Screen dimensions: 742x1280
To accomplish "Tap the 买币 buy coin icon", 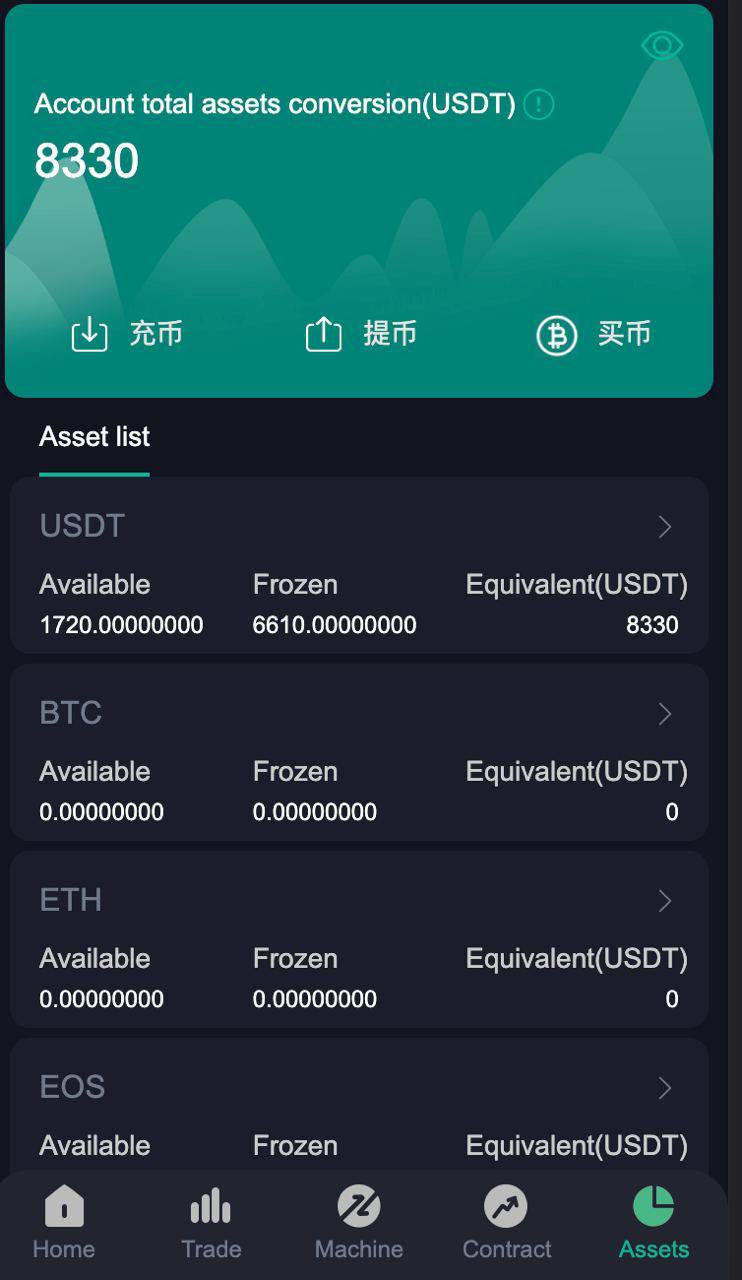I will (x=555, y=334).
